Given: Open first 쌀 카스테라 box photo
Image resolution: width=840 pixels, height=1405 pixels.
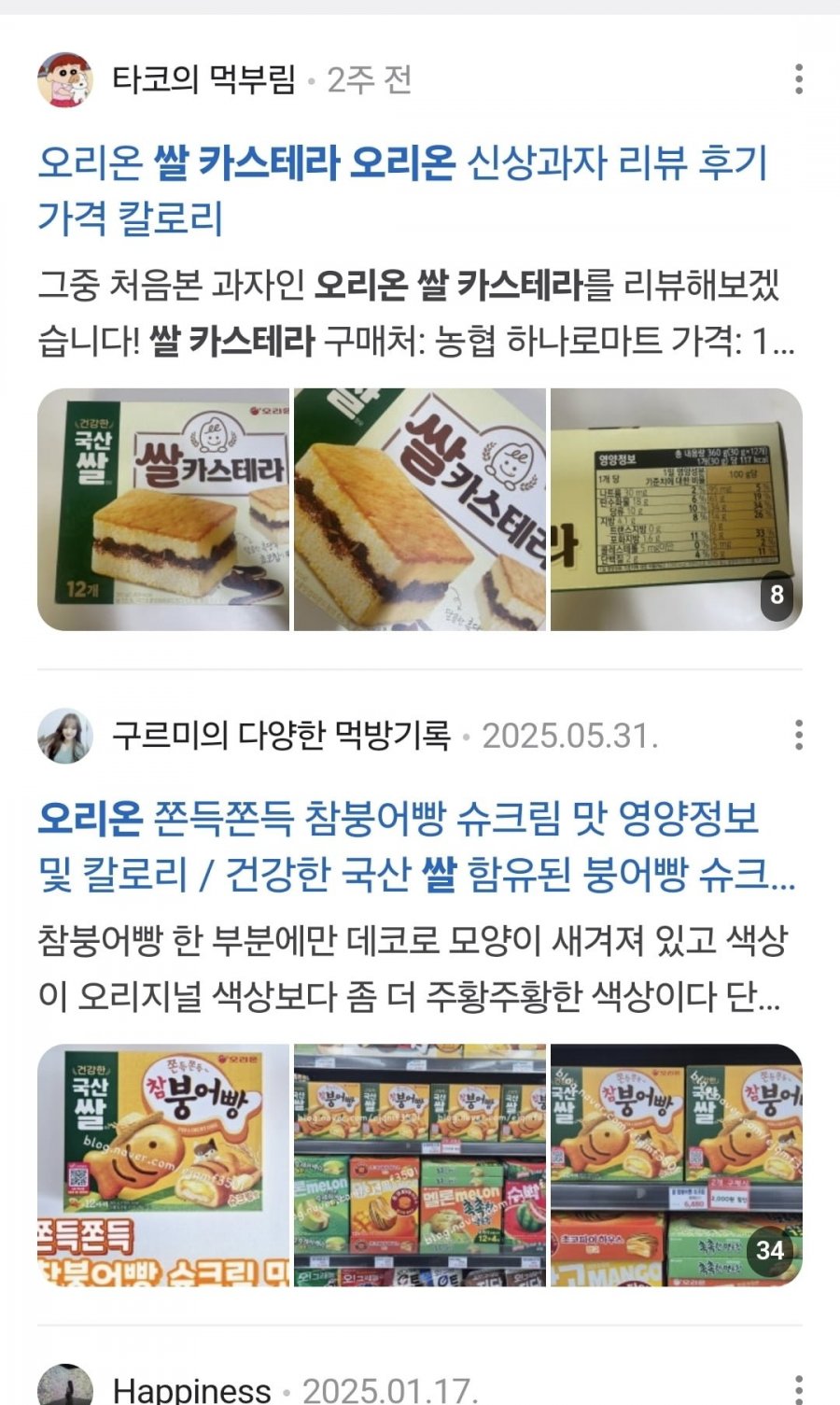Looking at the screenshot, I should [163, 510].
